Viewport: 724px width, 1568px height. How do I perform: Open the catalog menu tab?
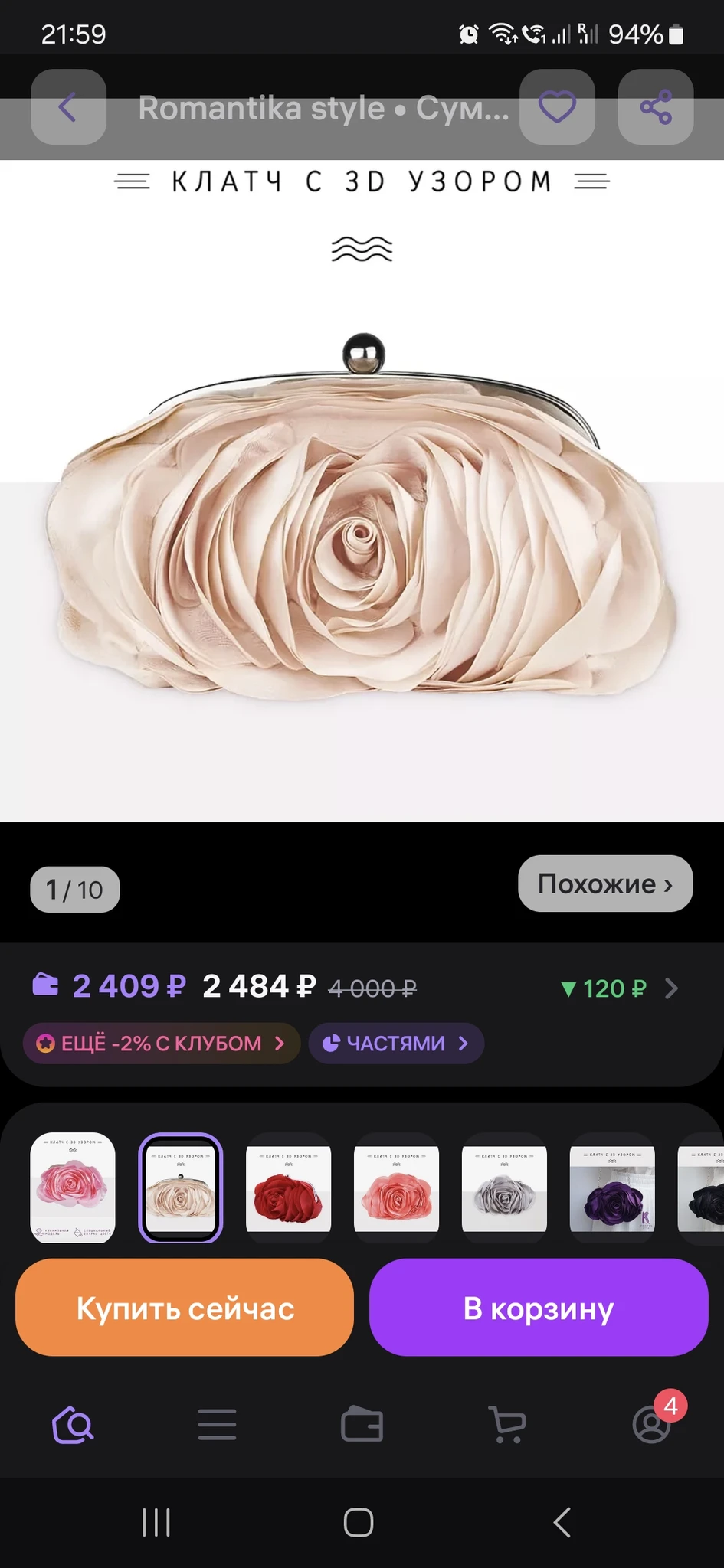[x=217, y=1425]
